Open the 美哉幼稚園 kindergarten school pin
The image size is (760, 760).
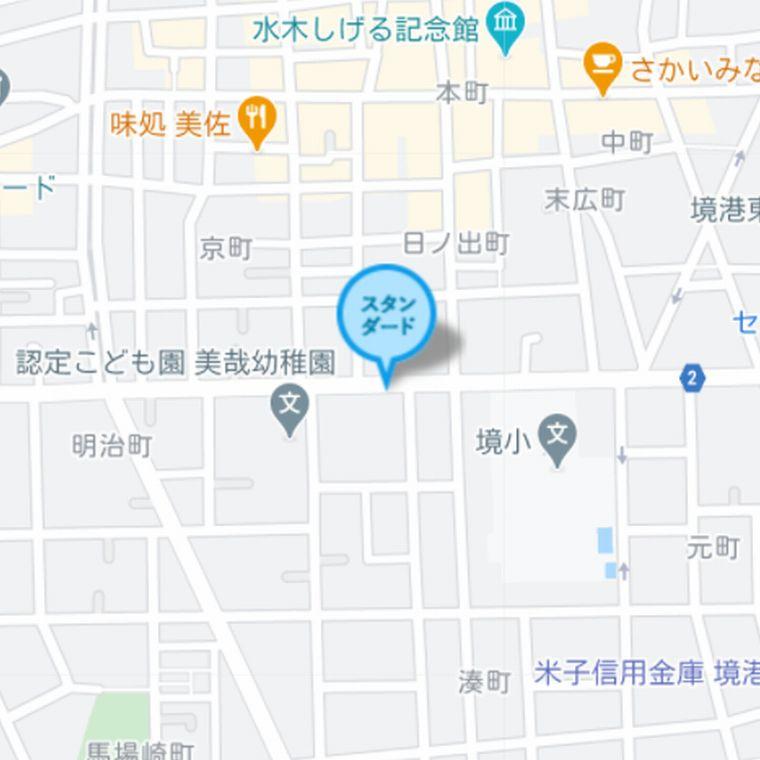290,407
